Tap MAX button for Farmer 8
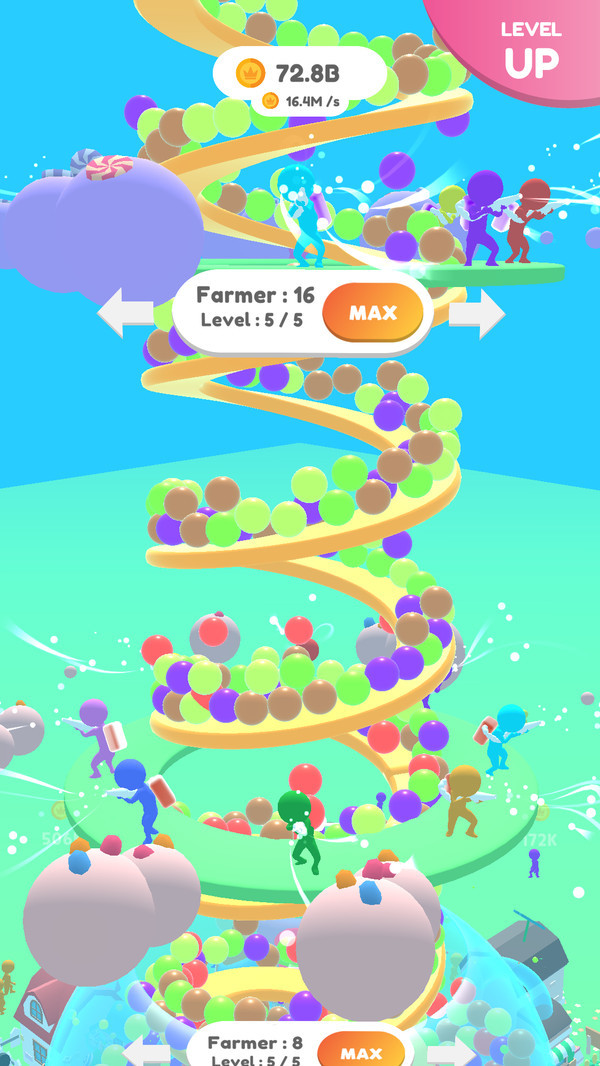This screenshot has width=600, height=1066. tap(361, 1052)
